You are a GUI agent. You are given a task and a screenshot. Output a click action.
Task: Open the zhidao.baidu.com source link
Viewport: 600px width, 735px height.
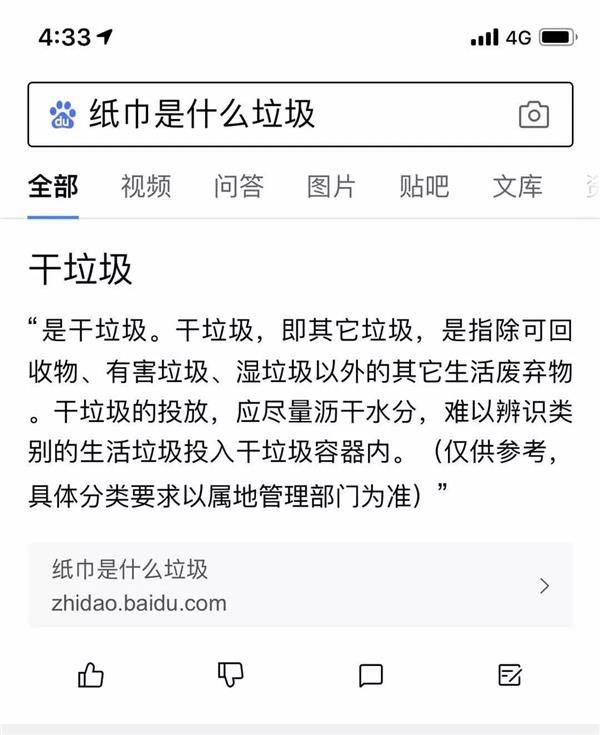click(300, 586)
